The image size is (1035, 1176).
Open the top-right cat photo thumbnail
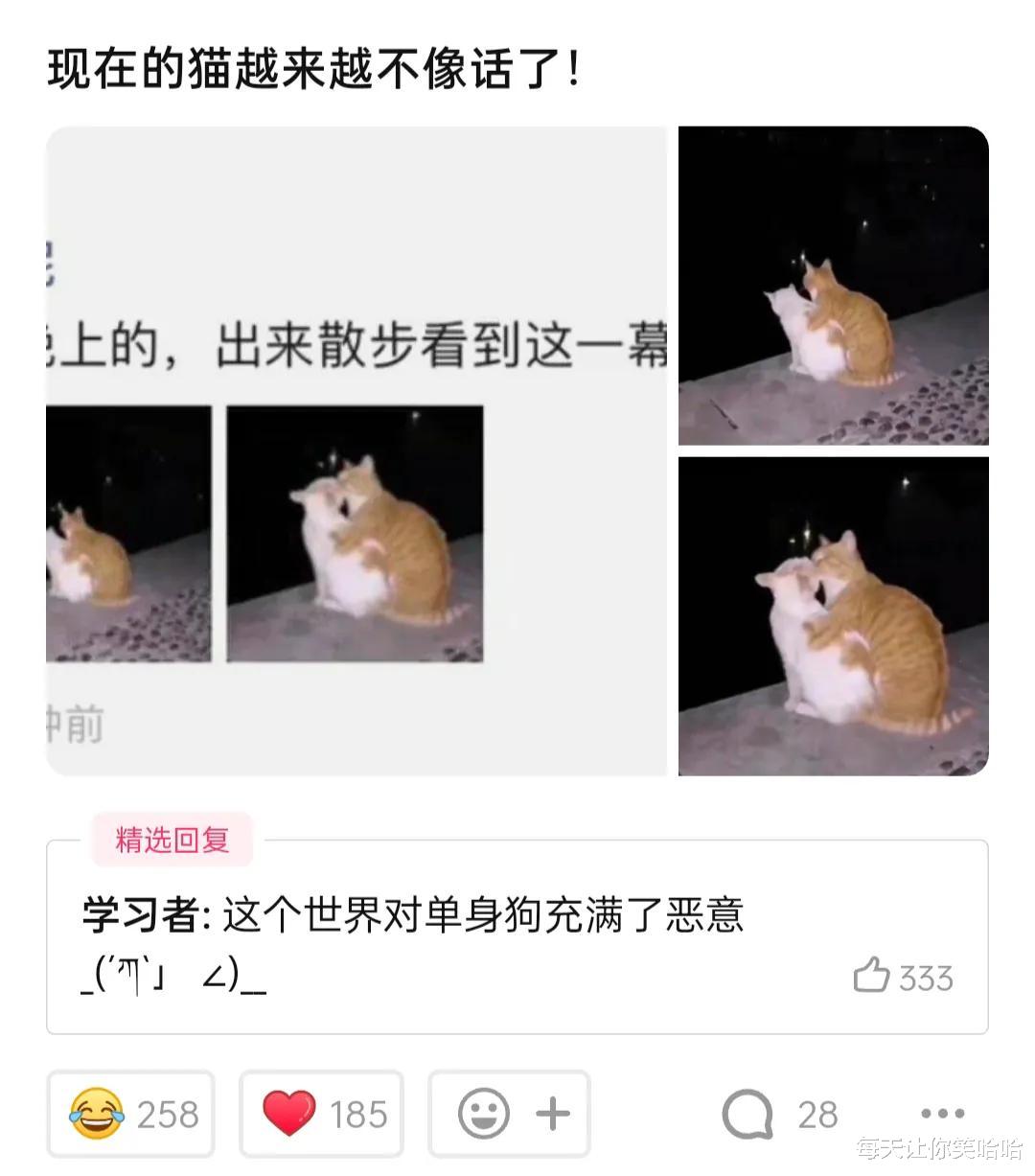tap(832, 285)
